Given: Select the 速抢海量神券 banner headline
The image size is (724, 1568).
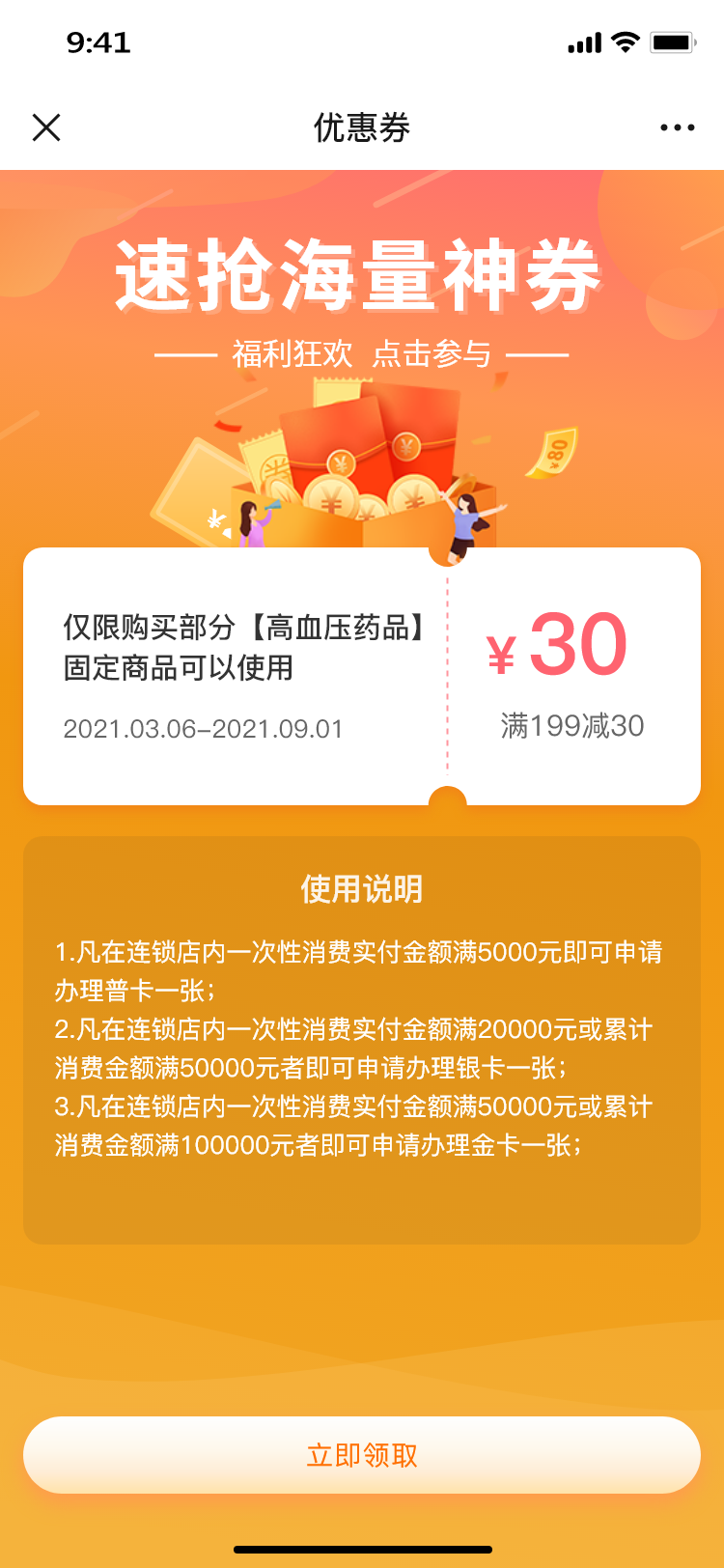Looking at the screenshot, I should [x=361, y=273].
